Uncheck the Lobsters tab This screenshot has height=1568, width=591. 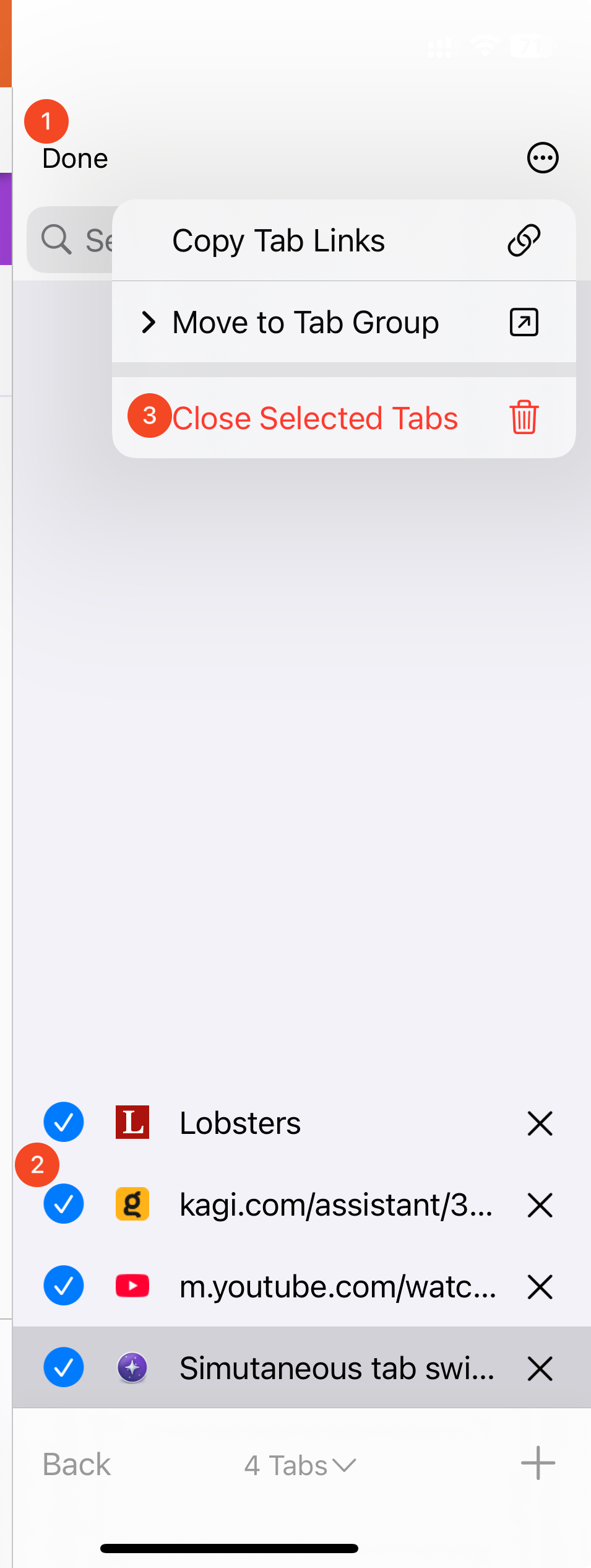click(x=64, y=1122)
